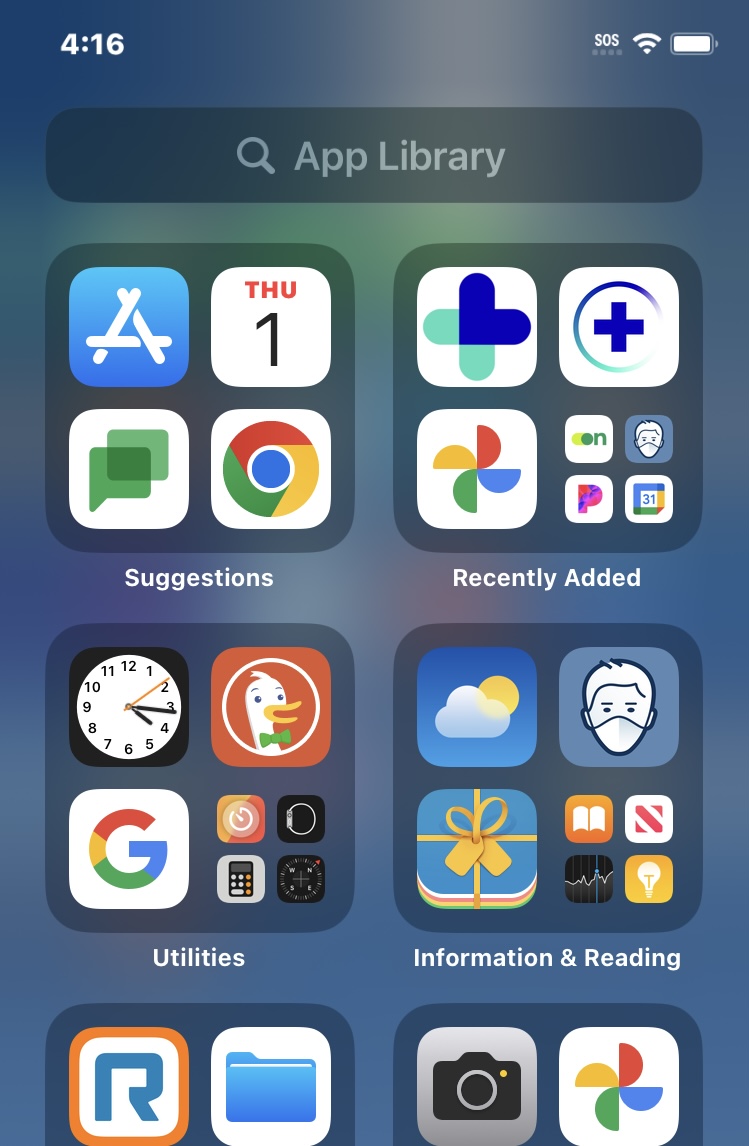Viewport: 749px width, 1146px height.
Task: Open the Files app
Action: [x=271, y=1086]
